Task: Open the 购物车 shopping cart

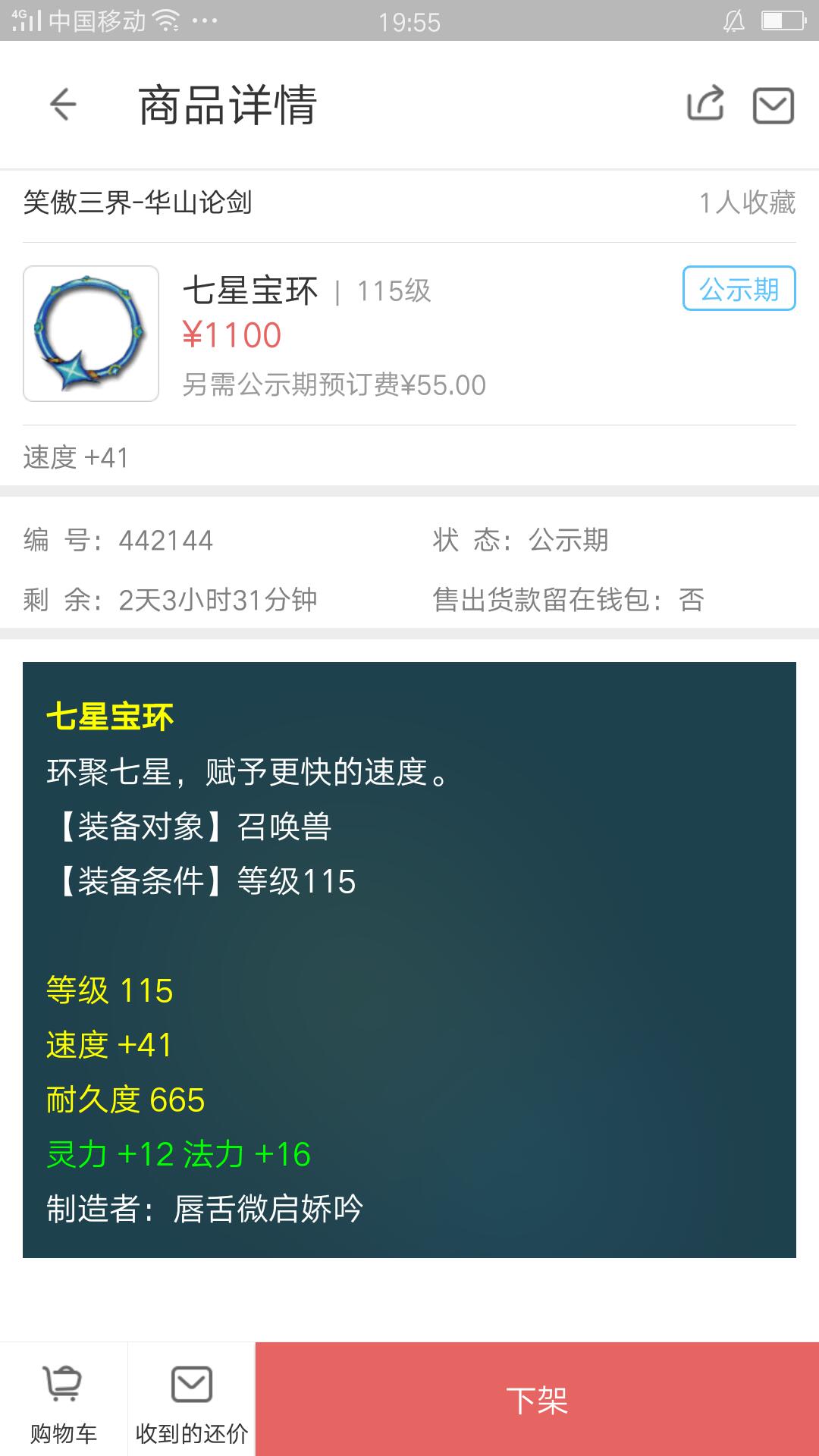Action: point(64,1399)
